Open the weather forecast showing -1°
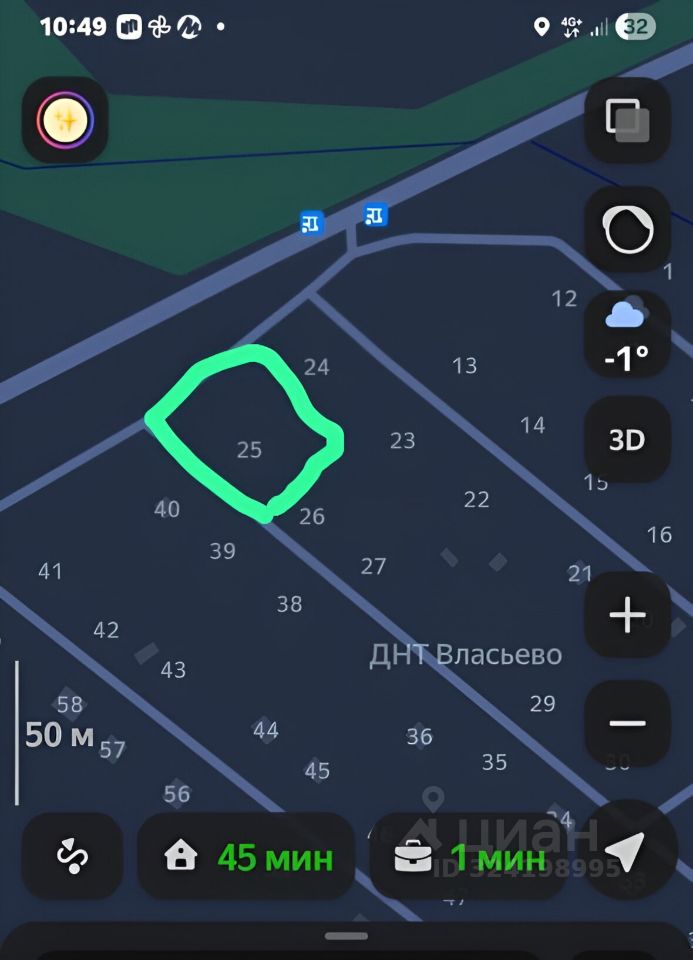 (x=627, y=335)
